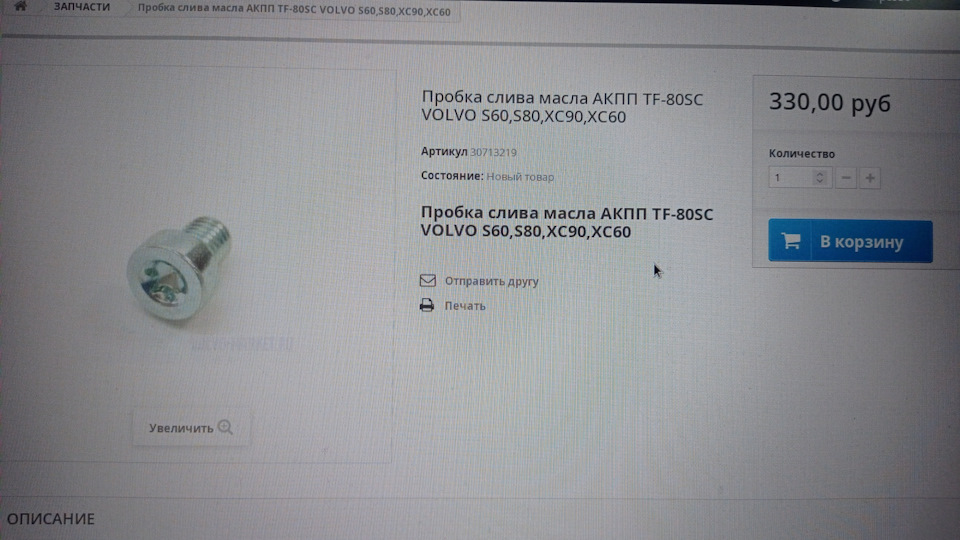Increase quantity with the plus button
Screen dimensions: 960x540
pos(871,178)
